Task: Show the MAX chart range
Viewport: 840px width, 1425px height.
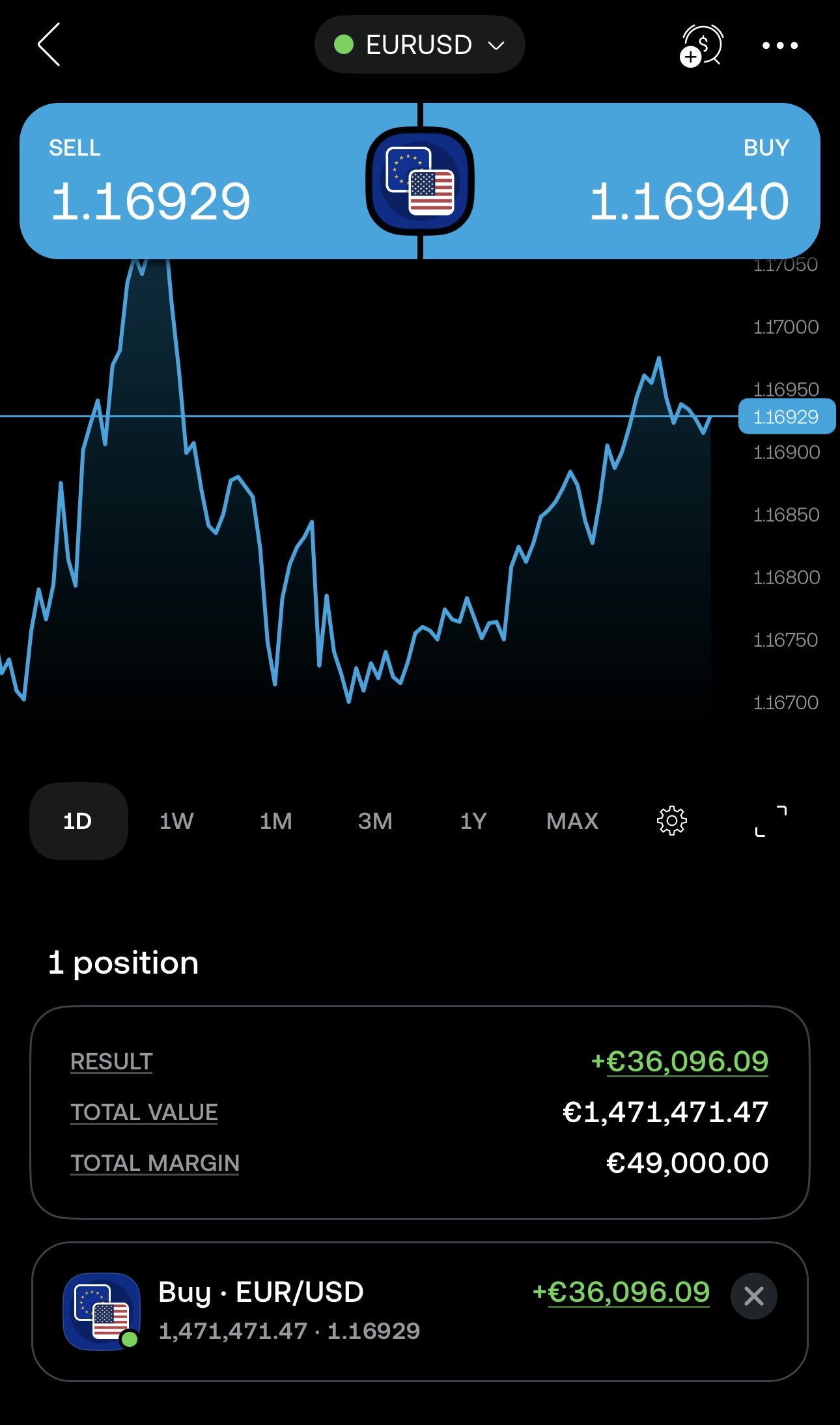Action: [x=572, y=821]
